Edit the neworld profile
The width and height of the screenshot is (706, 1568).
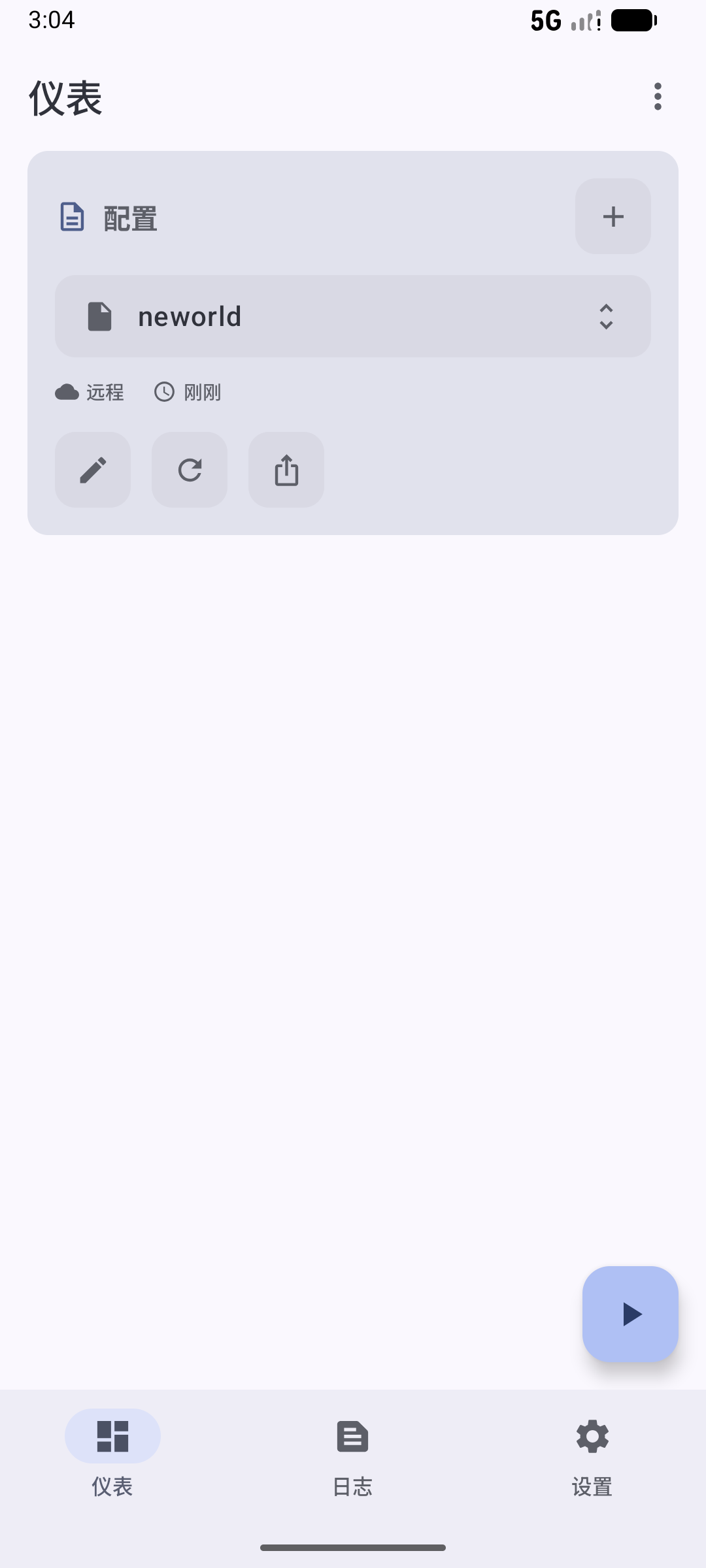pyautogui.click(x=93, y=470)
